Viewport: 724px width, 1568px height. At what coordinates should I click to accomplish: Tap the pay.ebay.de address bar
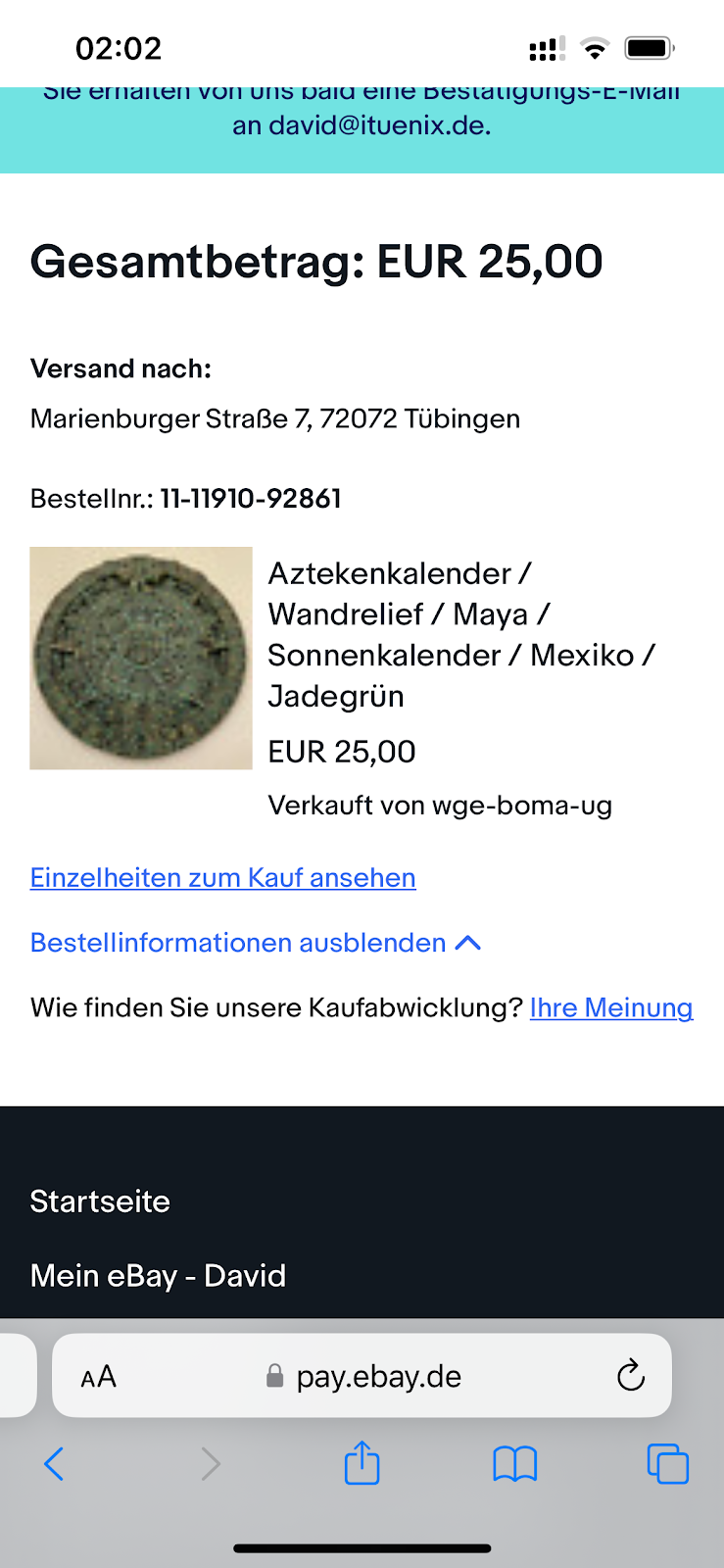pos(378,1377)
